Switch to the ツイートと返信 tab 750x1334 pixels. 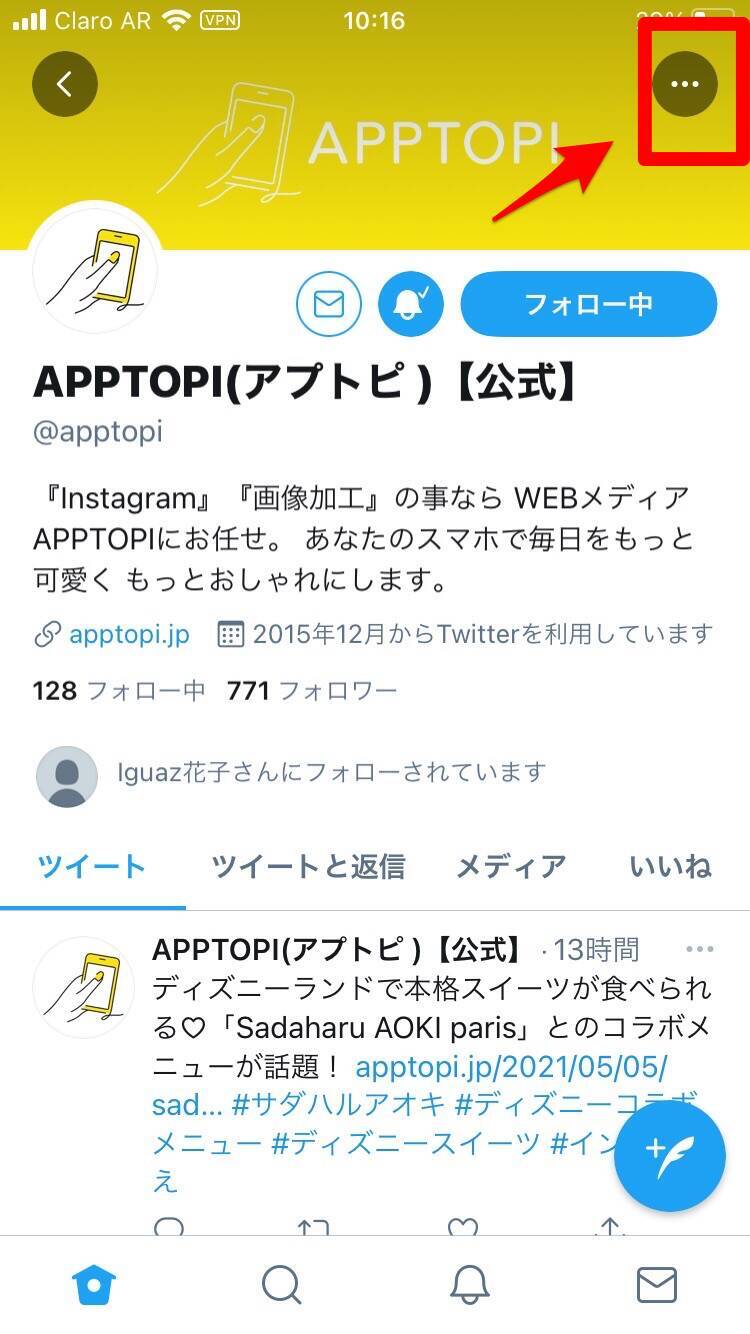click(x=308, y=866)
